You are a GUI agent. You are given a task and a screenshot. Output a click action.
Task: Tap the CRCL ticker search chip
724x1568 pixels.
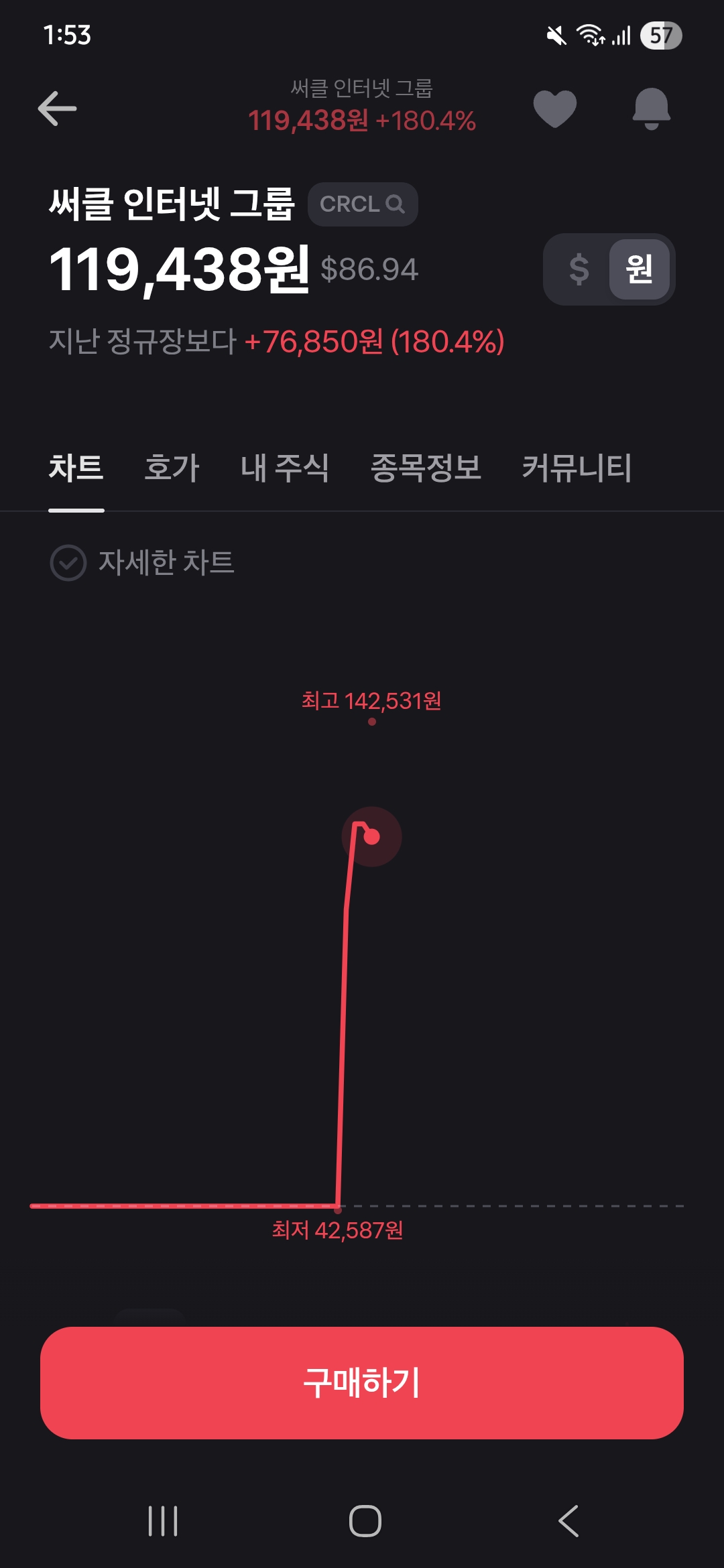(363, 204)
